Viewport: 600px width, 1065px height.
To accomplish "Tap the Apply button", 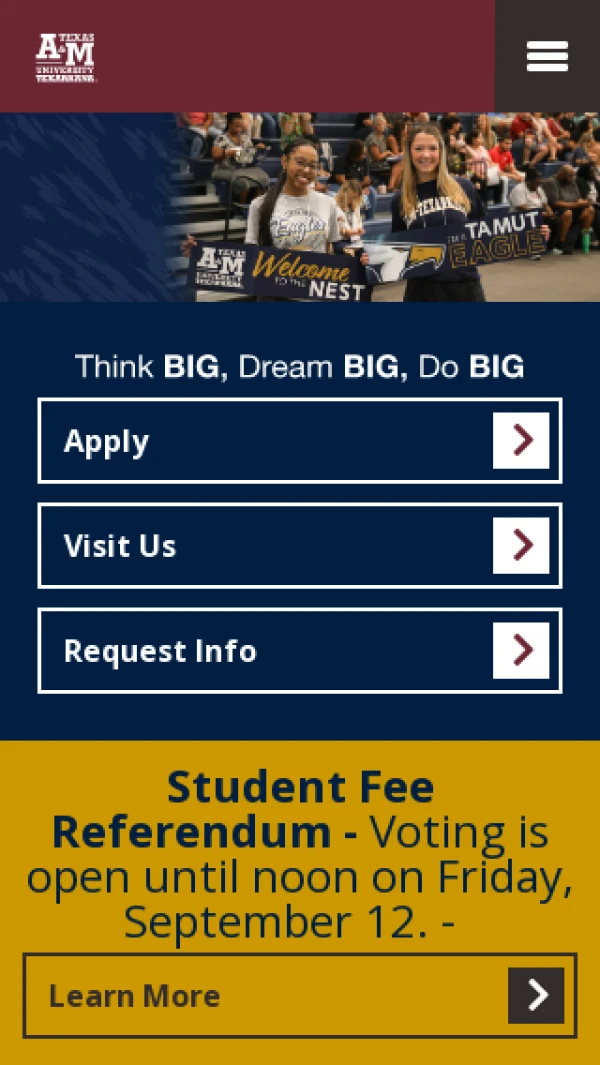I will coord(299,441).
